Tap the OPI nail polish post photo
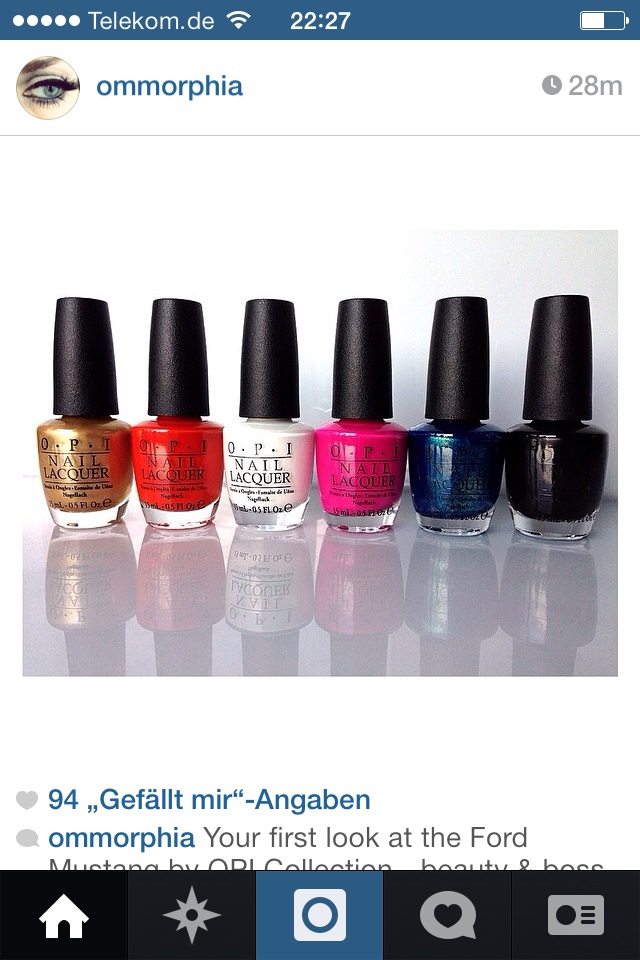Screen dimensions: 640x960 tap(320, 453)
